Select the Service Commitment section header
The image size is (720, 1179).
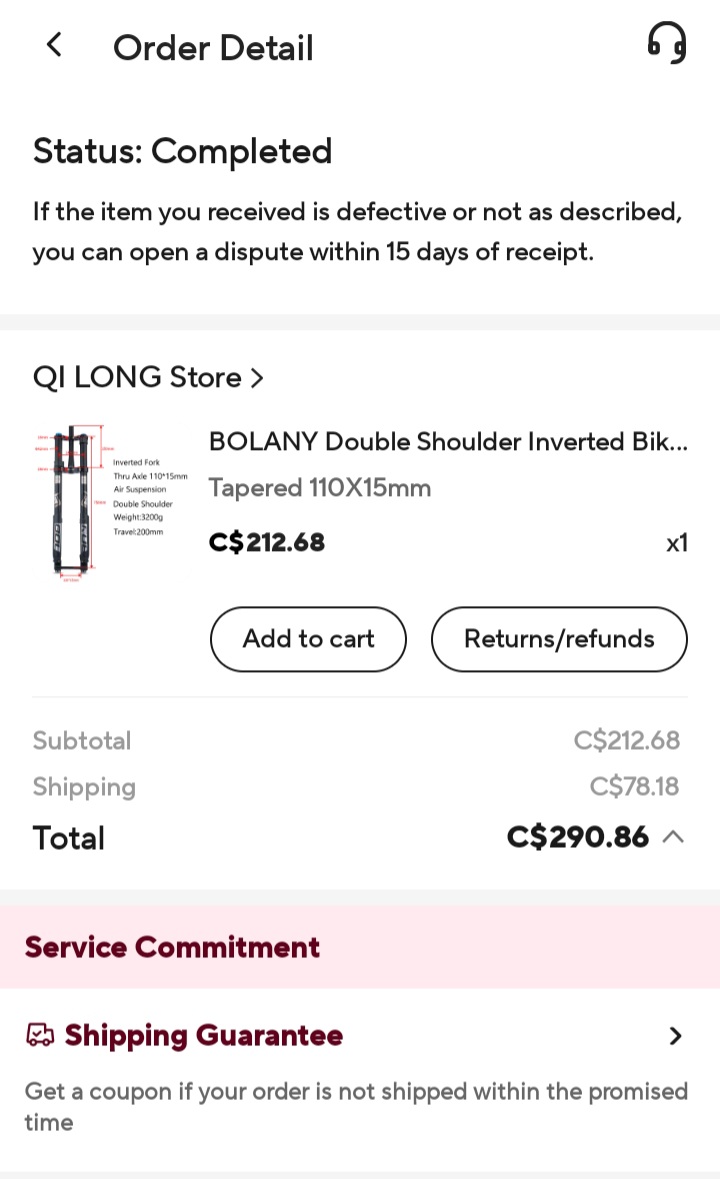click(x=171, y=947)
